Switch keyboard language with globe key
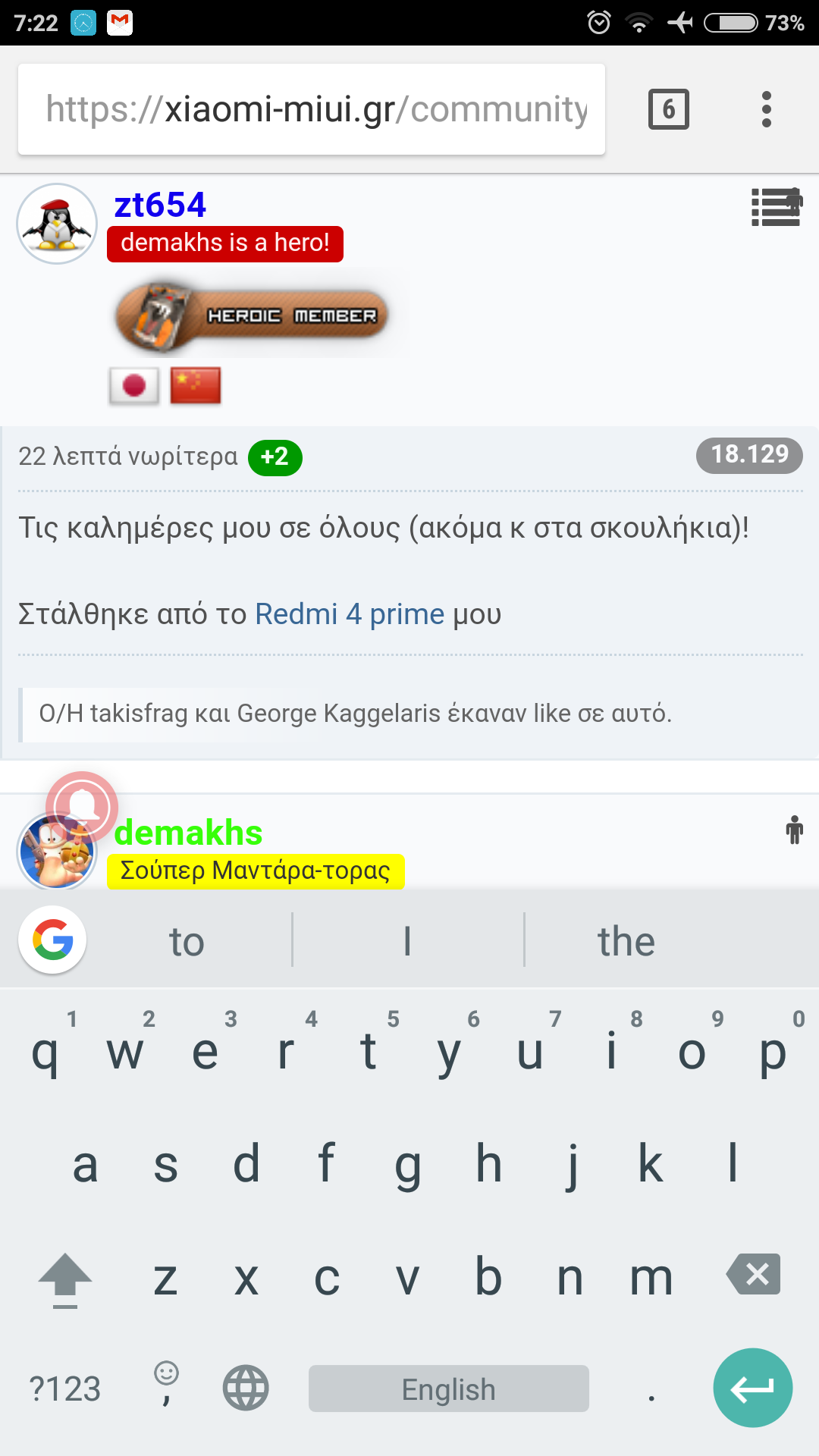 [x=246, y=1388]
